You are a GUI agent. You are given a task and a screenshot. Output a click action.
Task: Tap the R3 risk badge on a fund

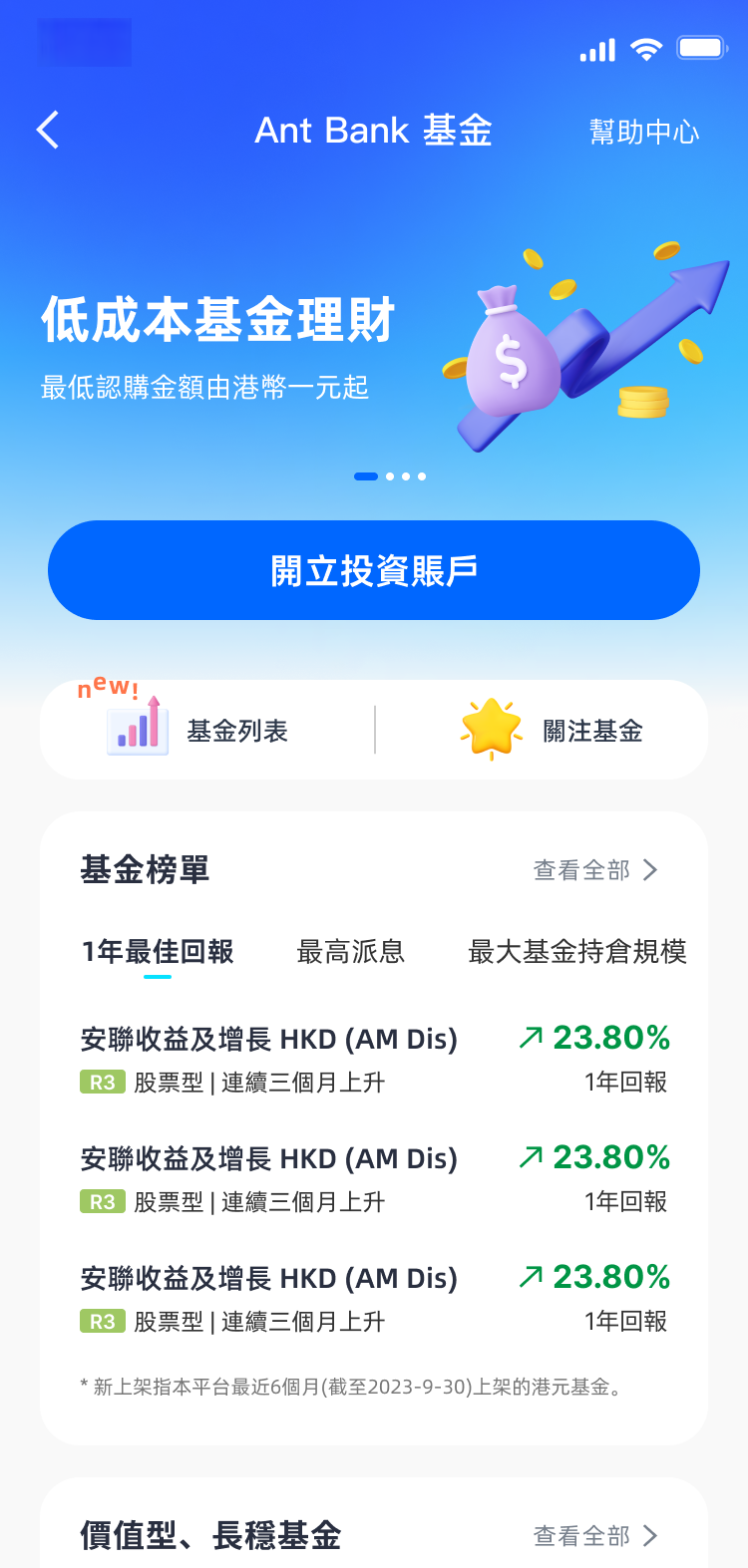coord(103,1082)
